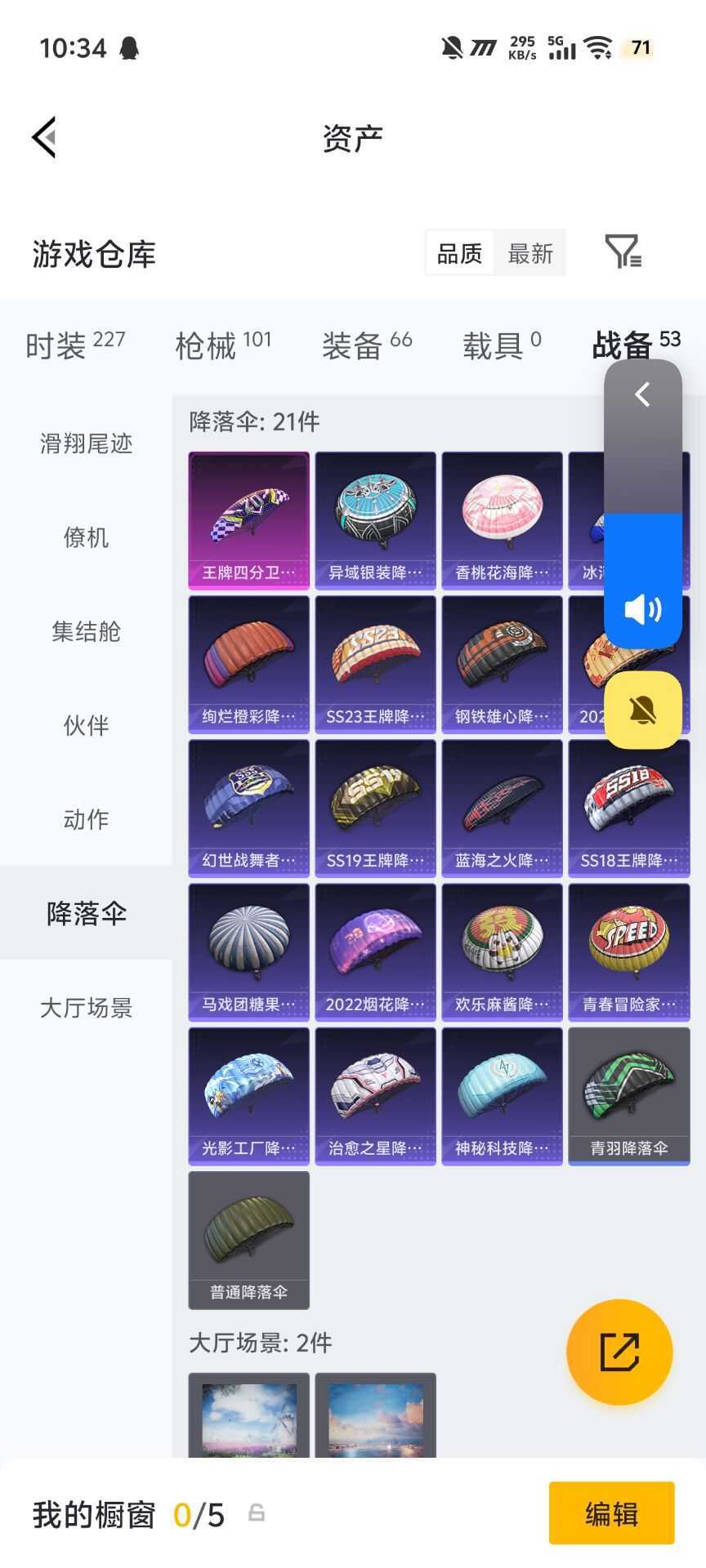
Task: Tap the yellow share button
Action: point(619,1352)
